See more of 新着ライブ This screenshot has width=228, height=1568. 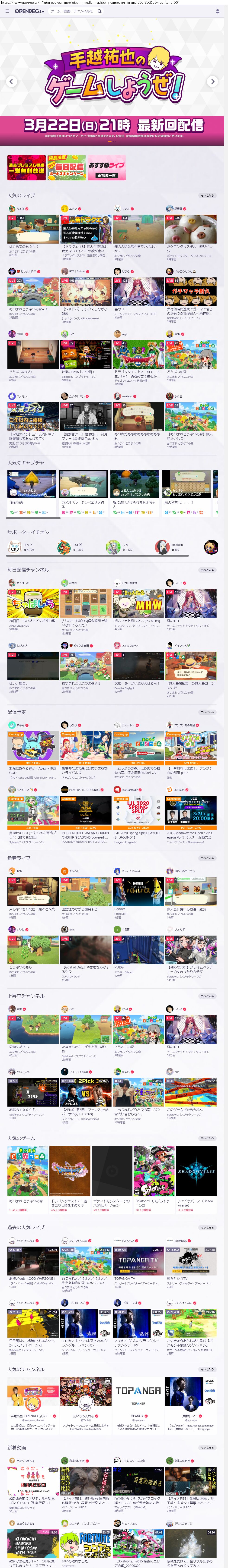click(x=207, y=858)
